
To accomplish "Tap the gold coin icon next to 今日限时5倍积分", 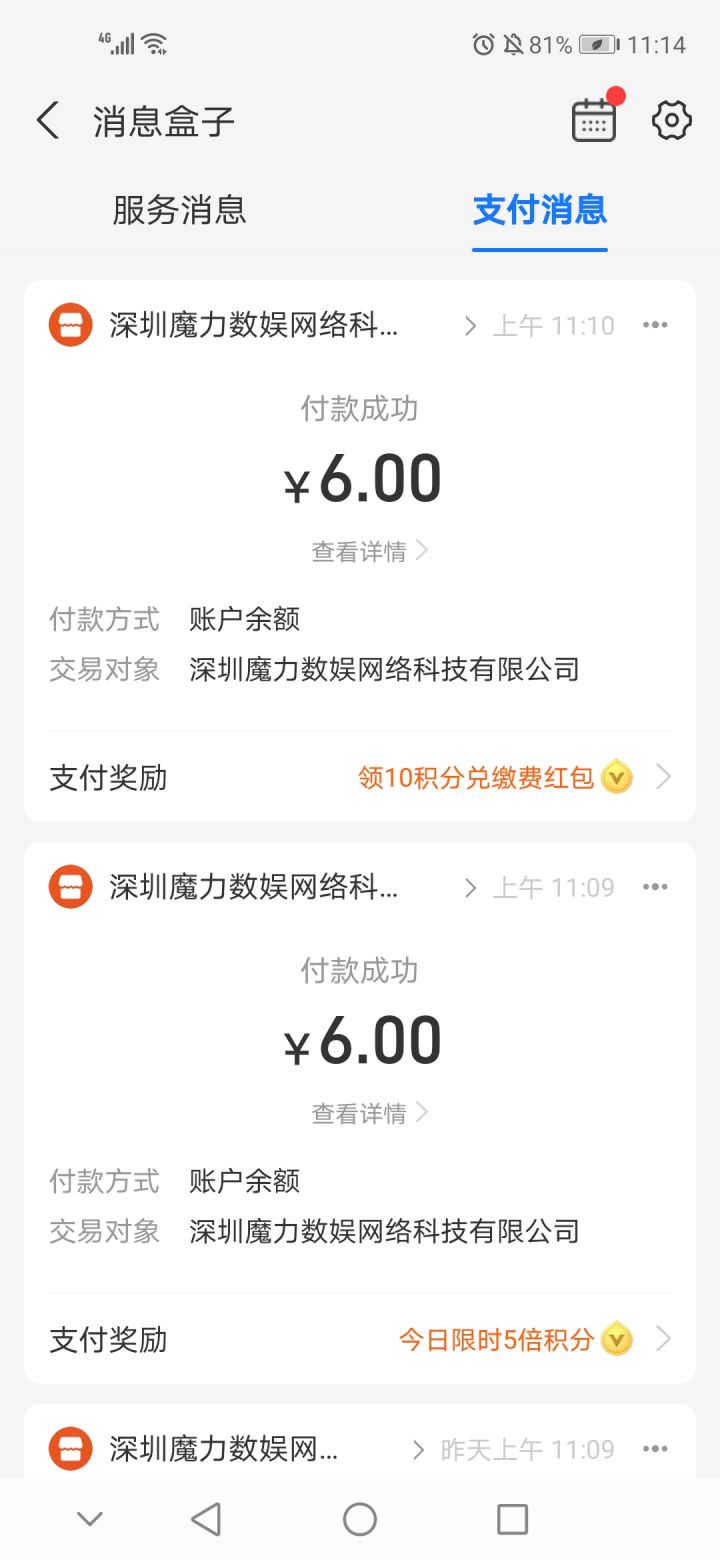I will coord(617,1339).
